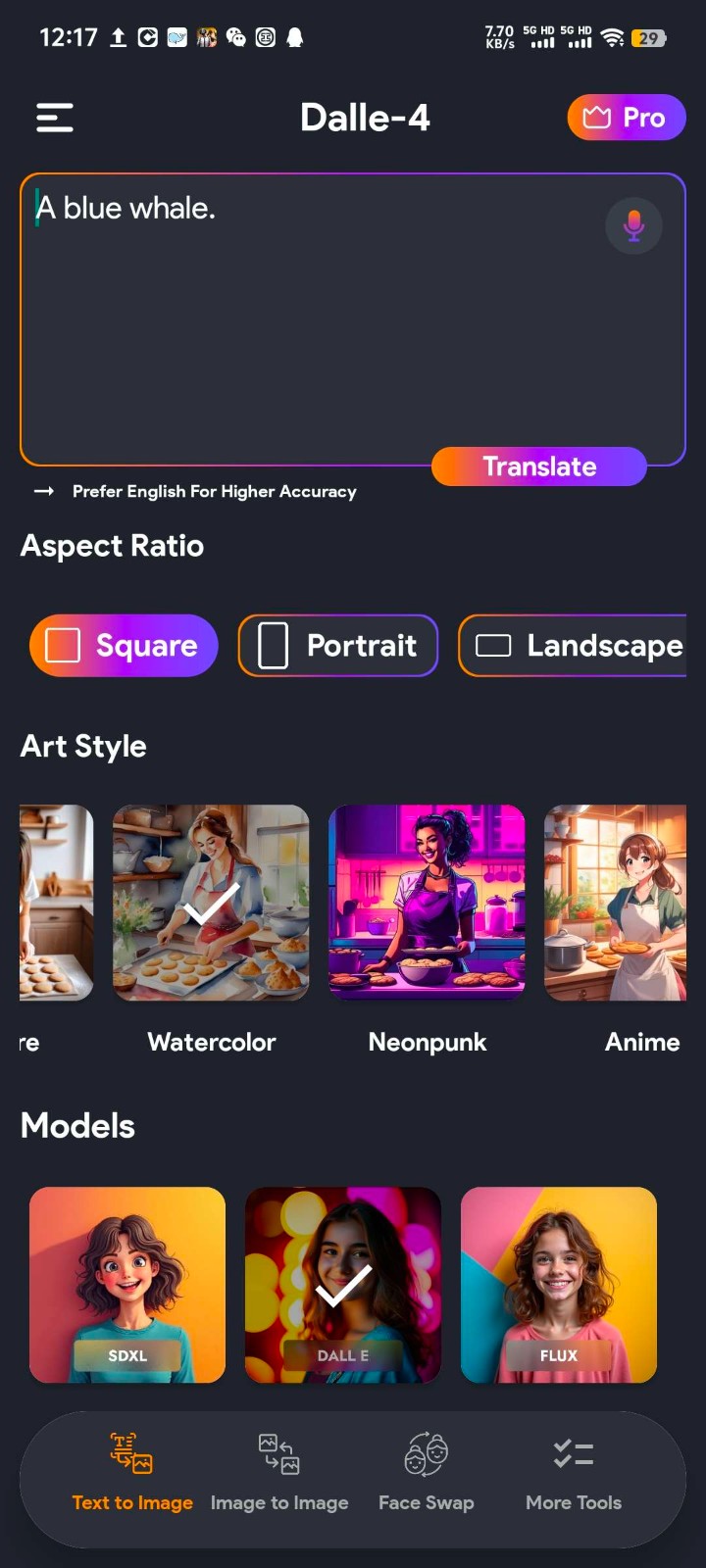Choose the Neonpunk art style

coord(427,903)
